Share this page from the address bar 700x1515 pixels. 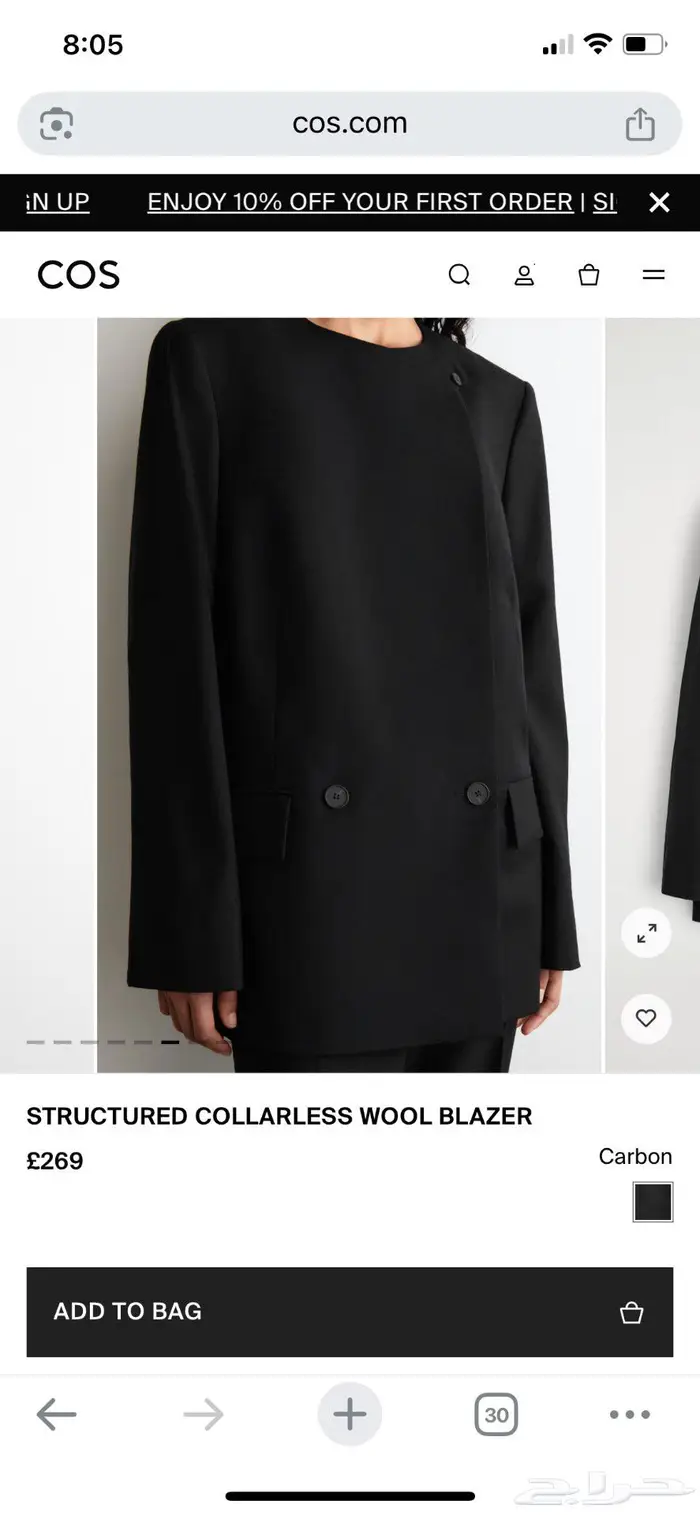640,124
